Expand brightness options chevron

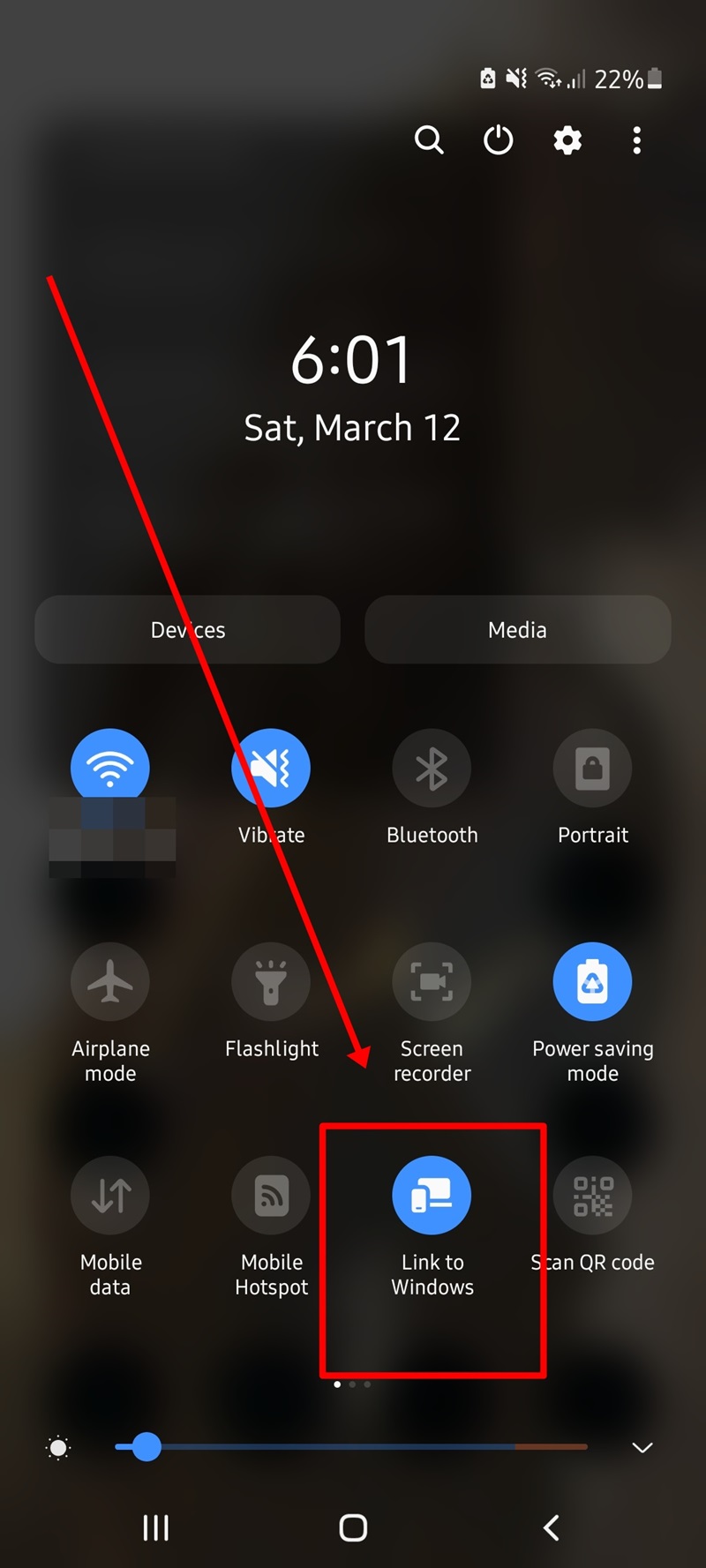click(642, 1447)
